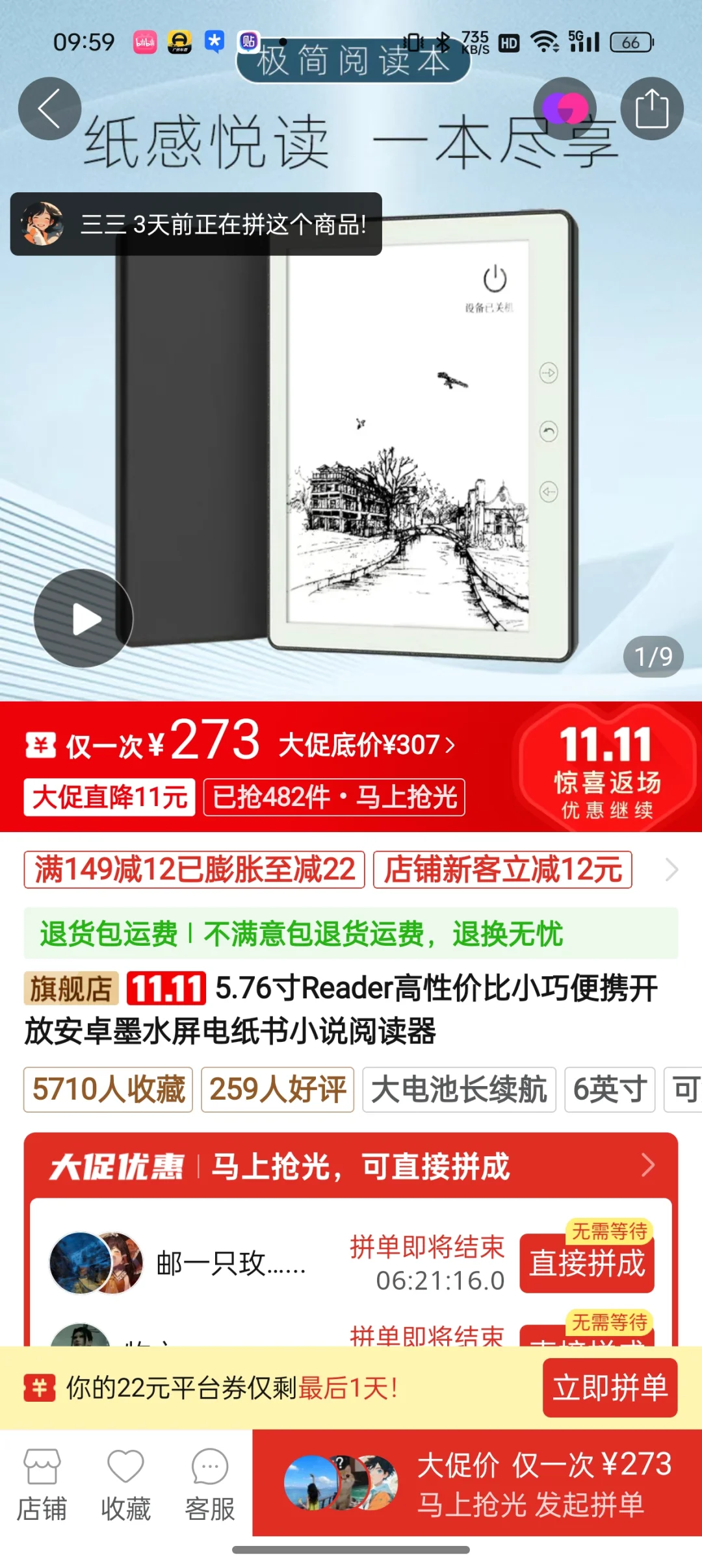The height and width of the screenshot is (1568, 702).
Task: Tap 立即拼单 on the coupon reminder bar
Action: [x=610, y=1388]
